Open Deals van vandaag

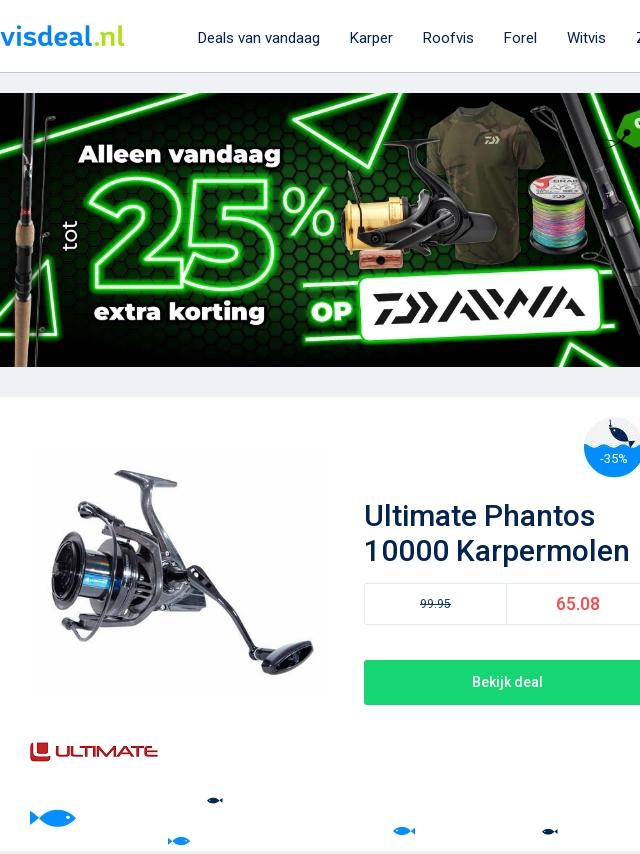click(x=258, y=38)
